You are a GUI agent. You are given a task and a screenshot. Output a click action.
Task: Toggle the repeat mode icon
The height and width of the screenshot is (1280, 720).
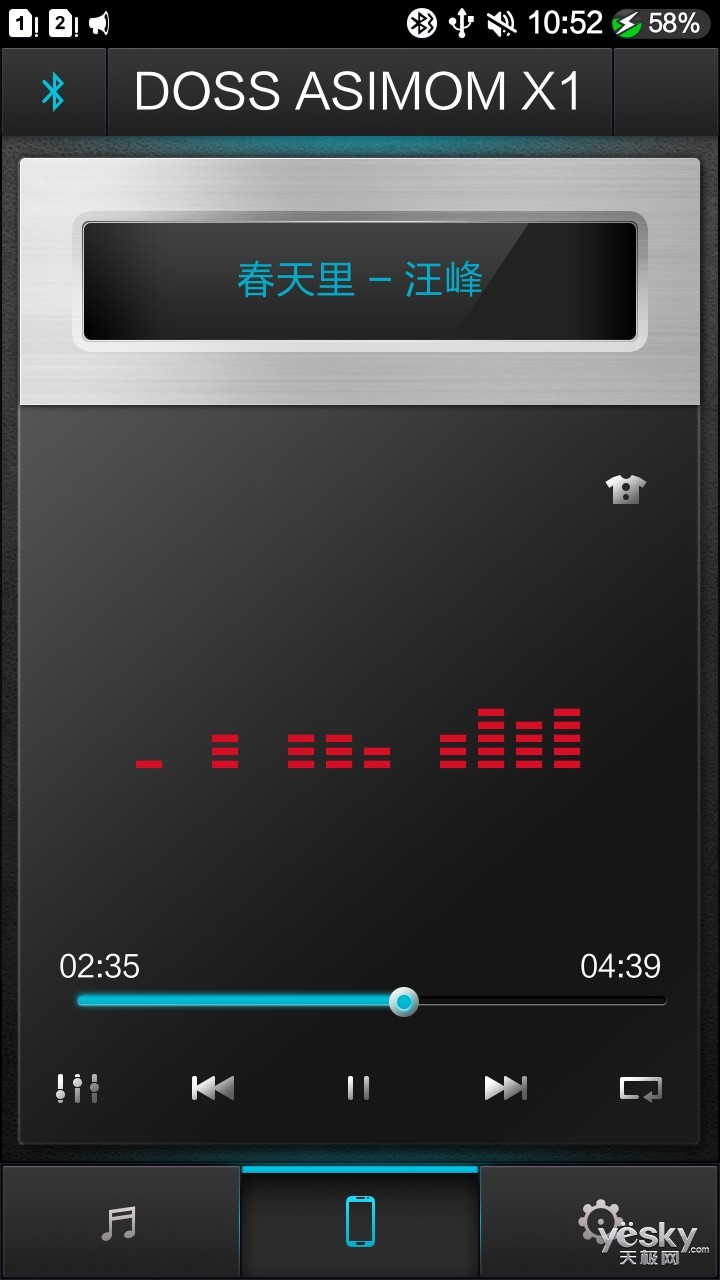640,1088
